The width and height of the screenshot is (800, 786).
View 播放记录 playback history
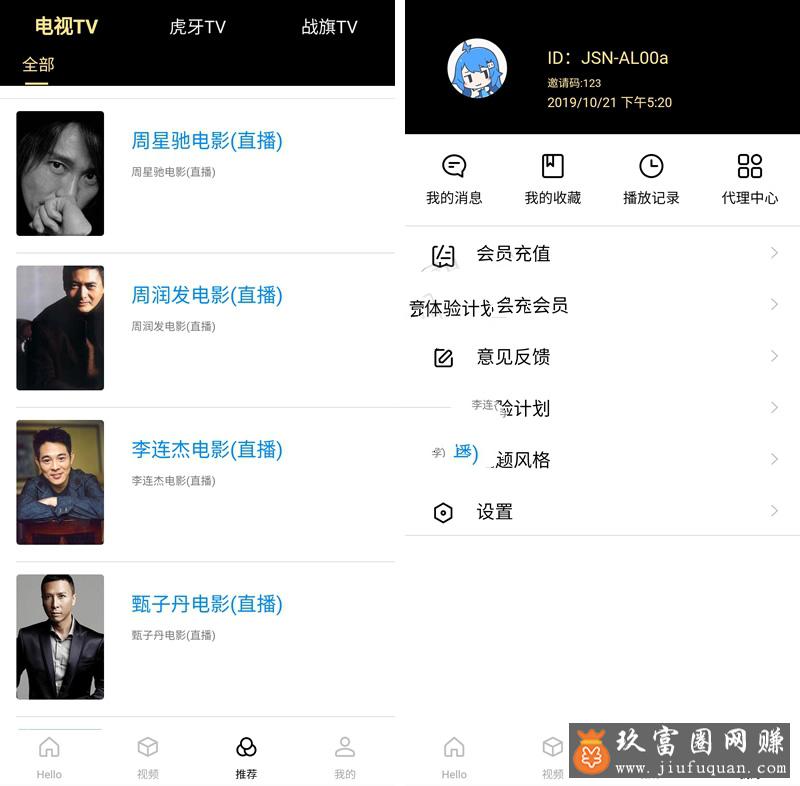651,179
